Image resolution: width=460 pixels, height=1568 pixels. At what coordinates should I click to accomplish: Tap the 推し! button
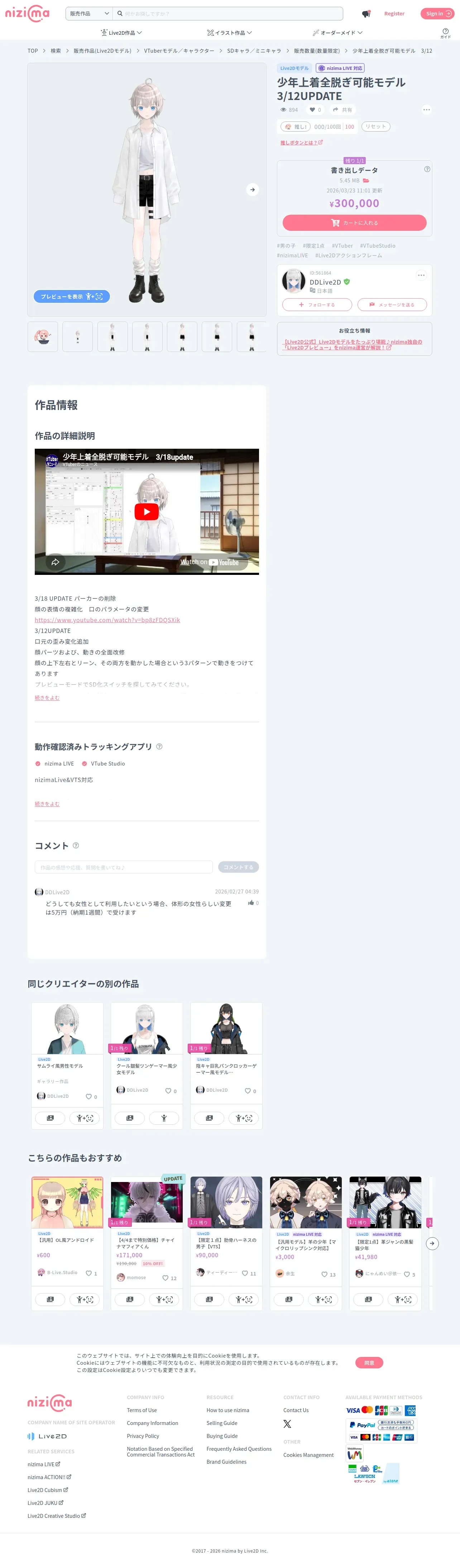[296, 127]
